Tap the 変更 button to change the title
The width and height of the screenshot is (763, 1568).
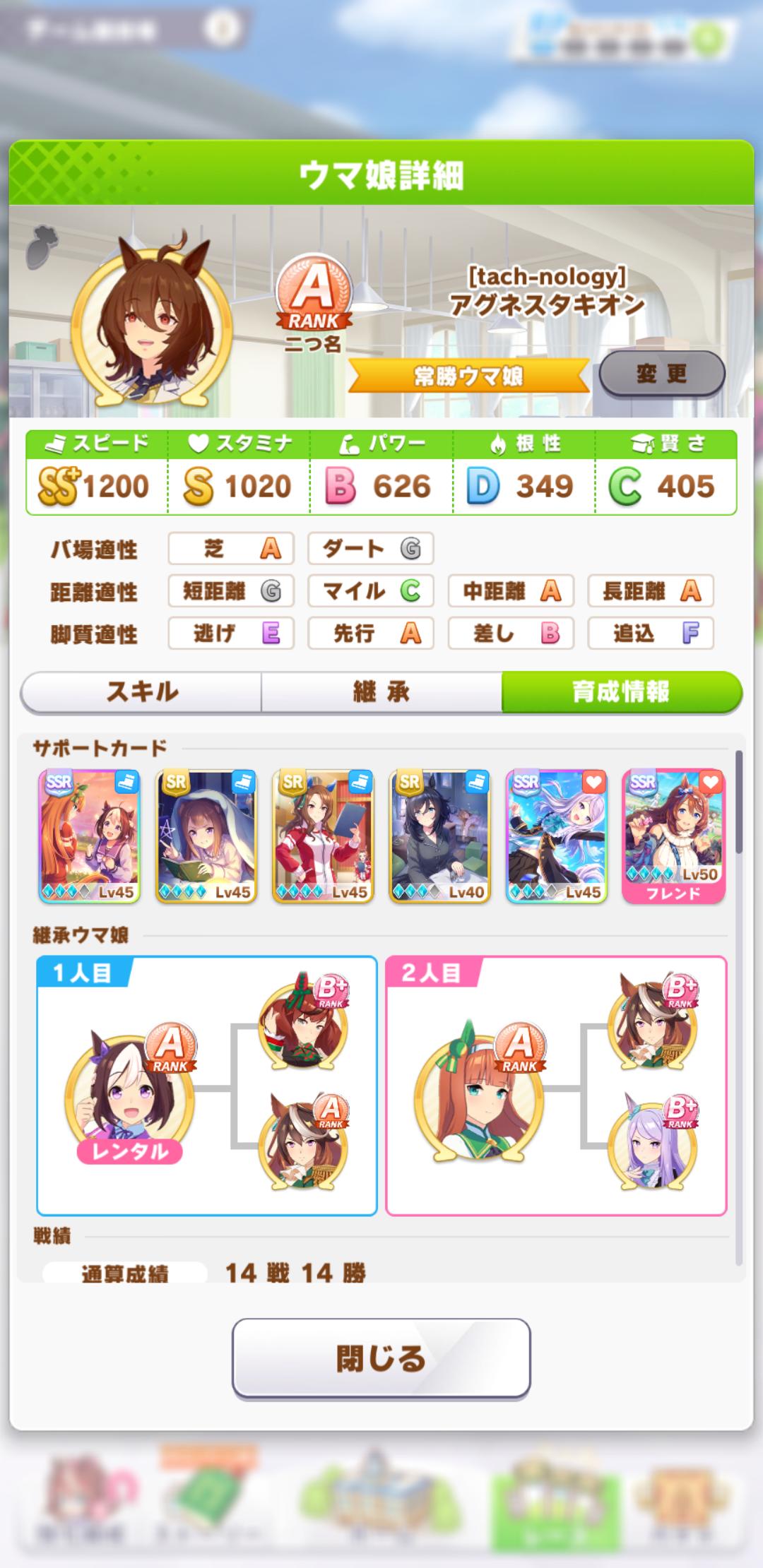662,374
